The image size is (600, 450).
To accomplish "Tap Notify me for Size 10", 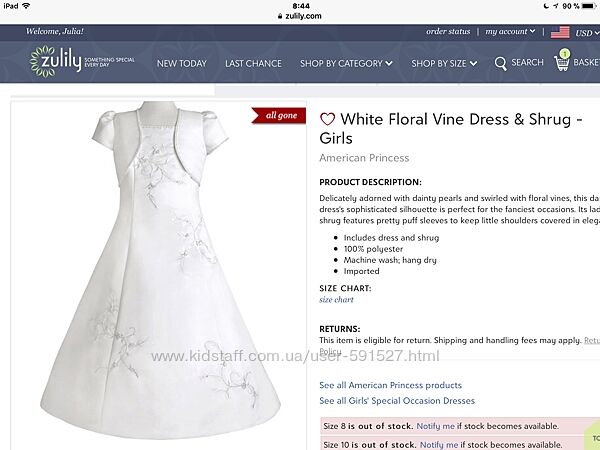I will tap(440, 444).
